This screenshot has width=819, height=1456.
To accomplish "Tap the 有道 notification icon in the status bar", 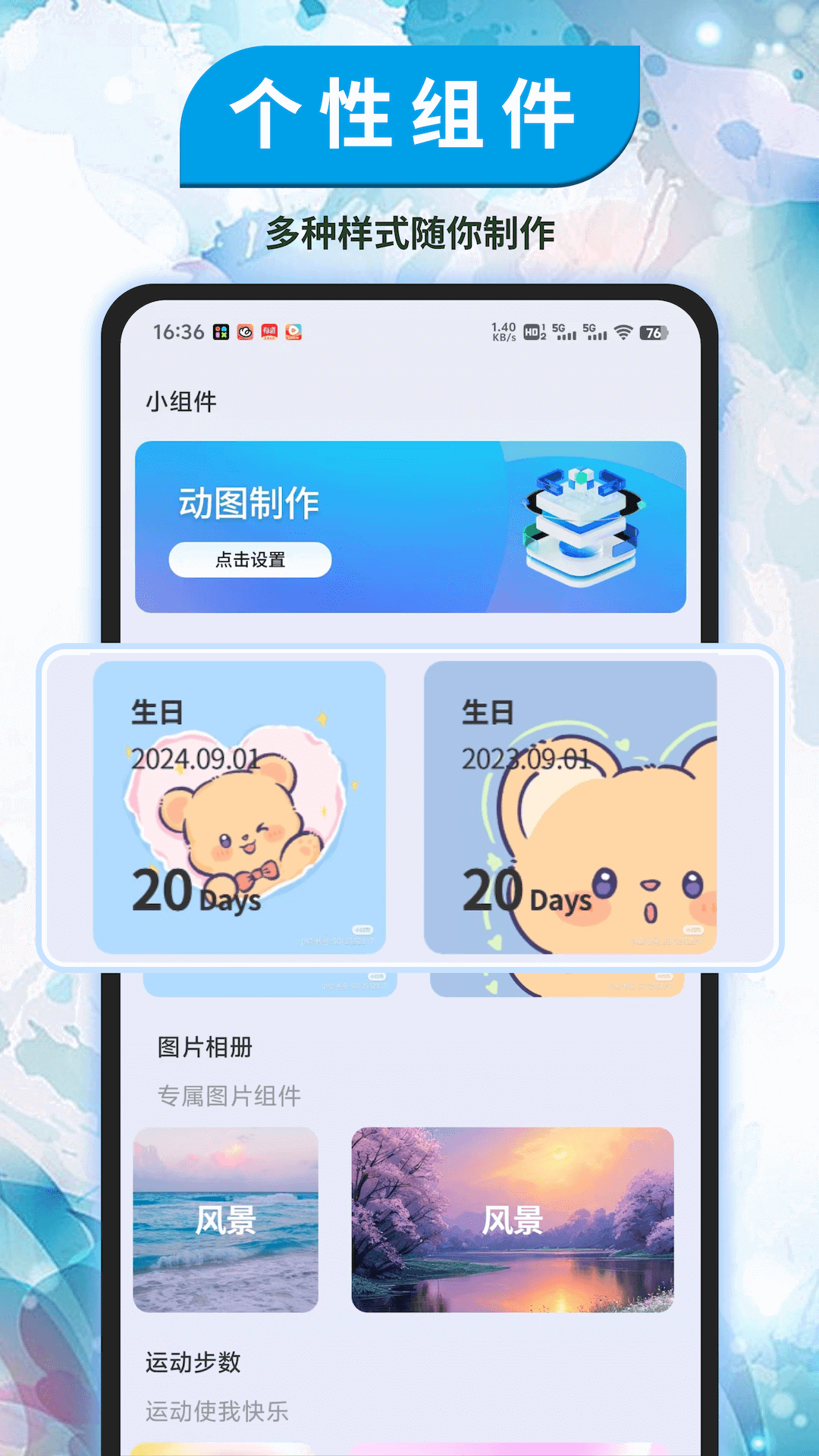I will [x=269, y=332].
